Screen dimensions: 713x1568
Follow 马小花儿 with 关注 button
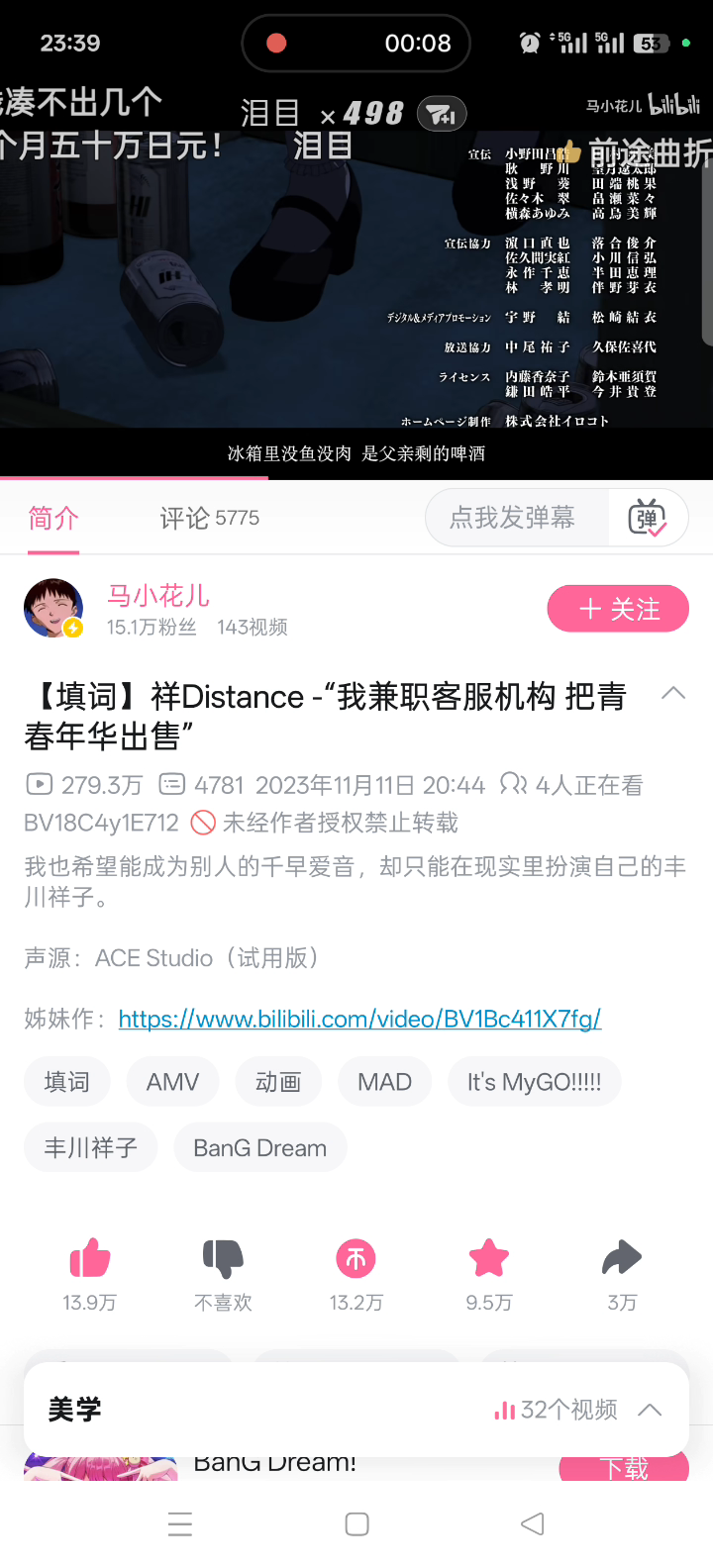pyautogui.click(x=618, y=609)
